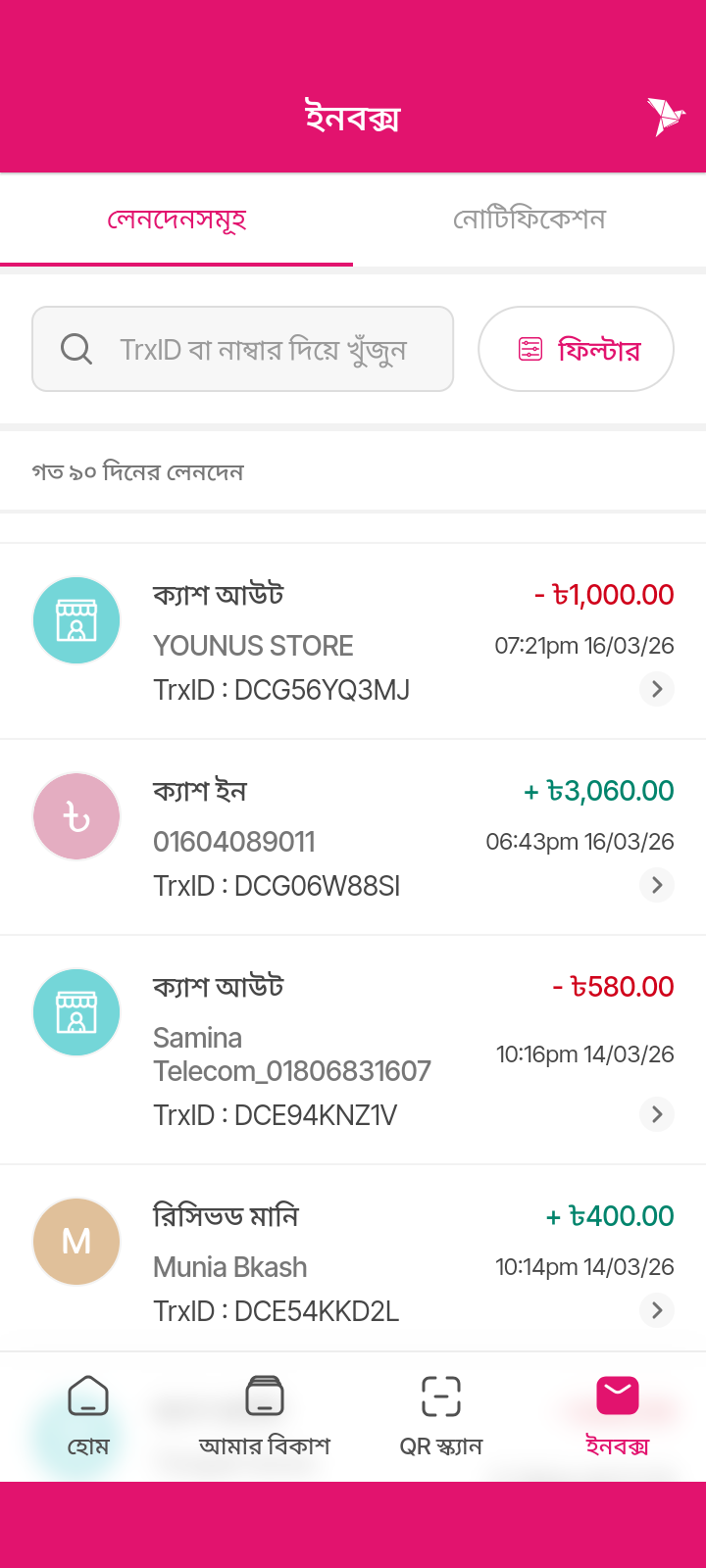Expand the Samina Telecom transaction chevron
The image size is (706, 1568).
pos(657,1114)
